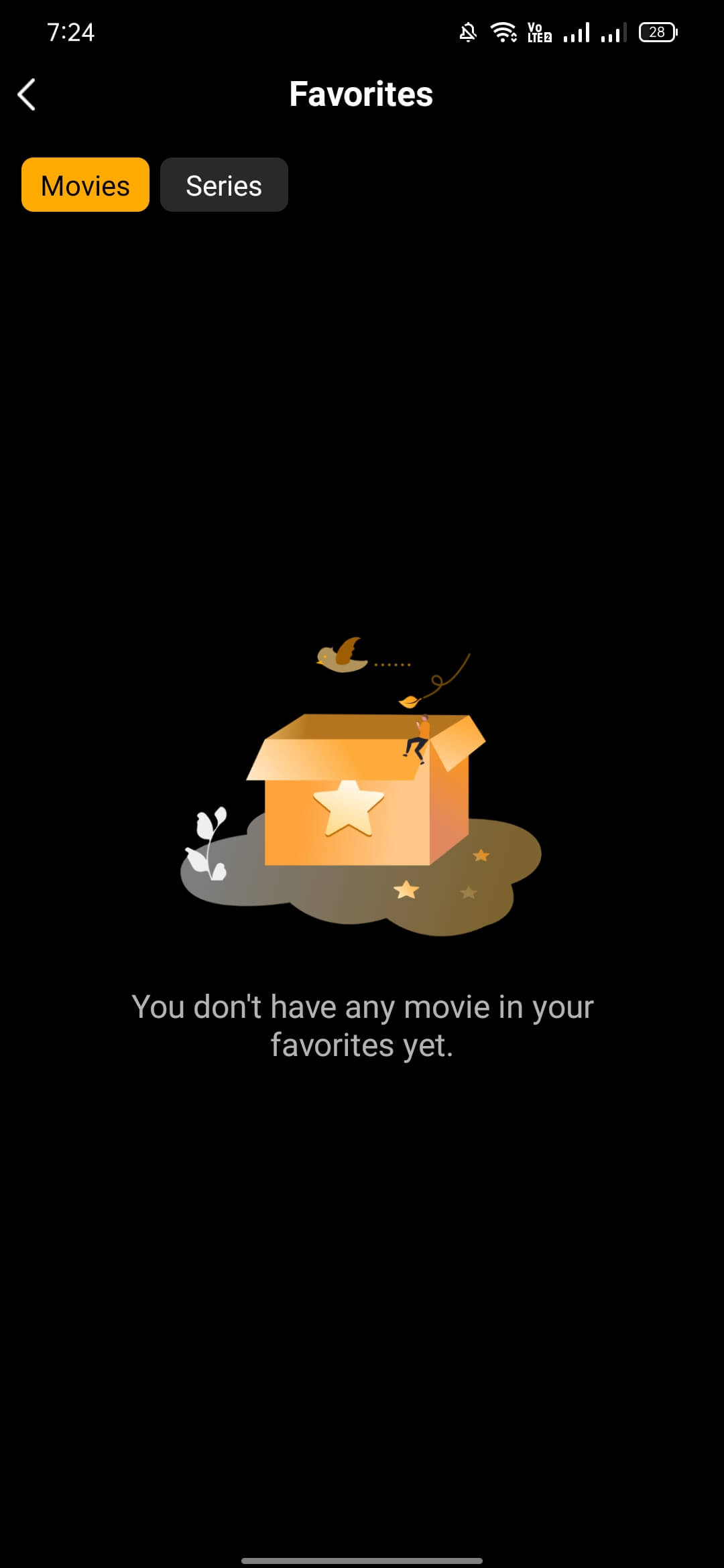The height and width of the screenshot is (1568, 724).
Task: Select the Movies tab
Action: 85,185
